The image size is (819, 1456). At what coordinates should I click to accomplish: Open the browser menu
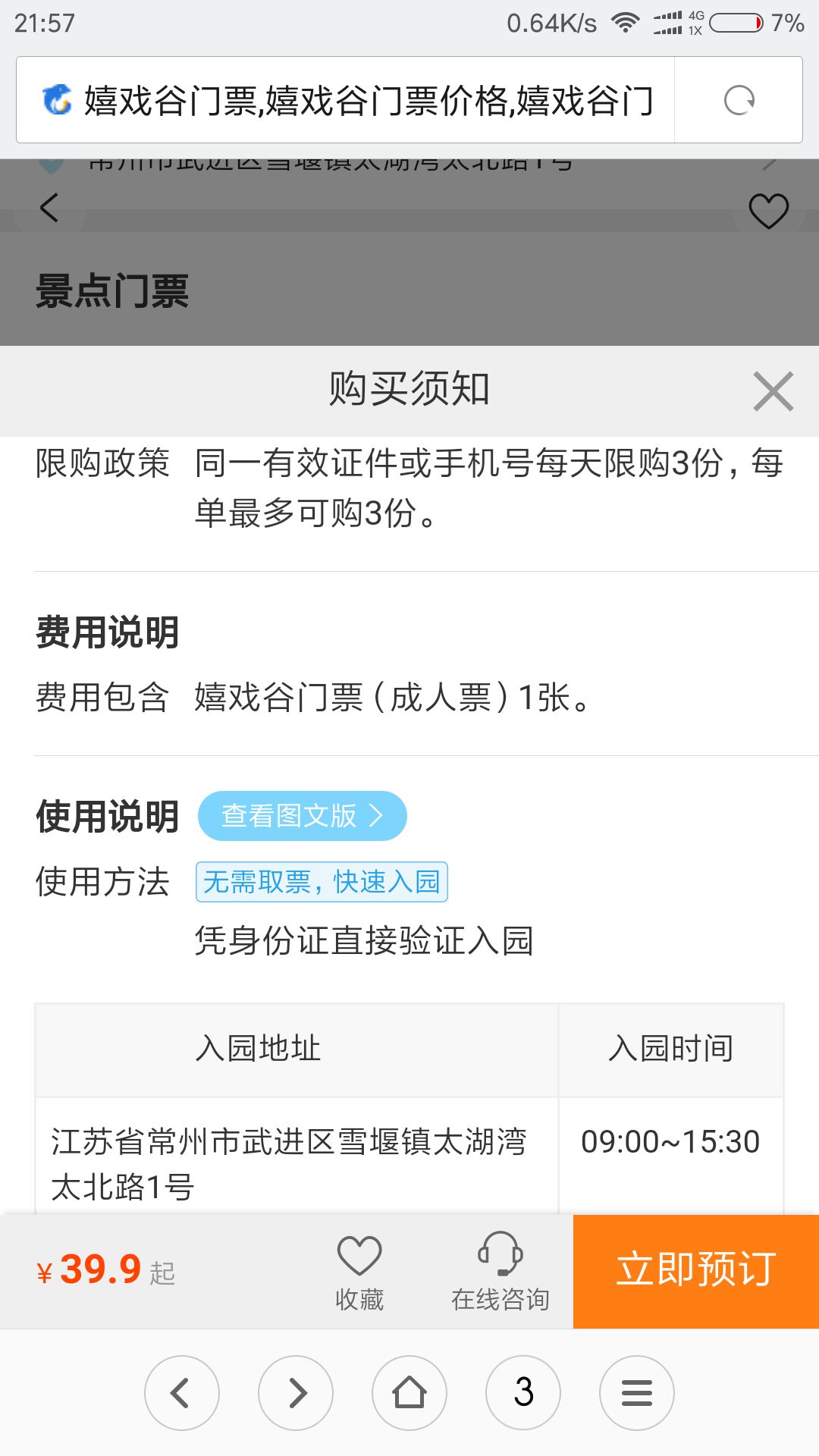coord(637,1392)
